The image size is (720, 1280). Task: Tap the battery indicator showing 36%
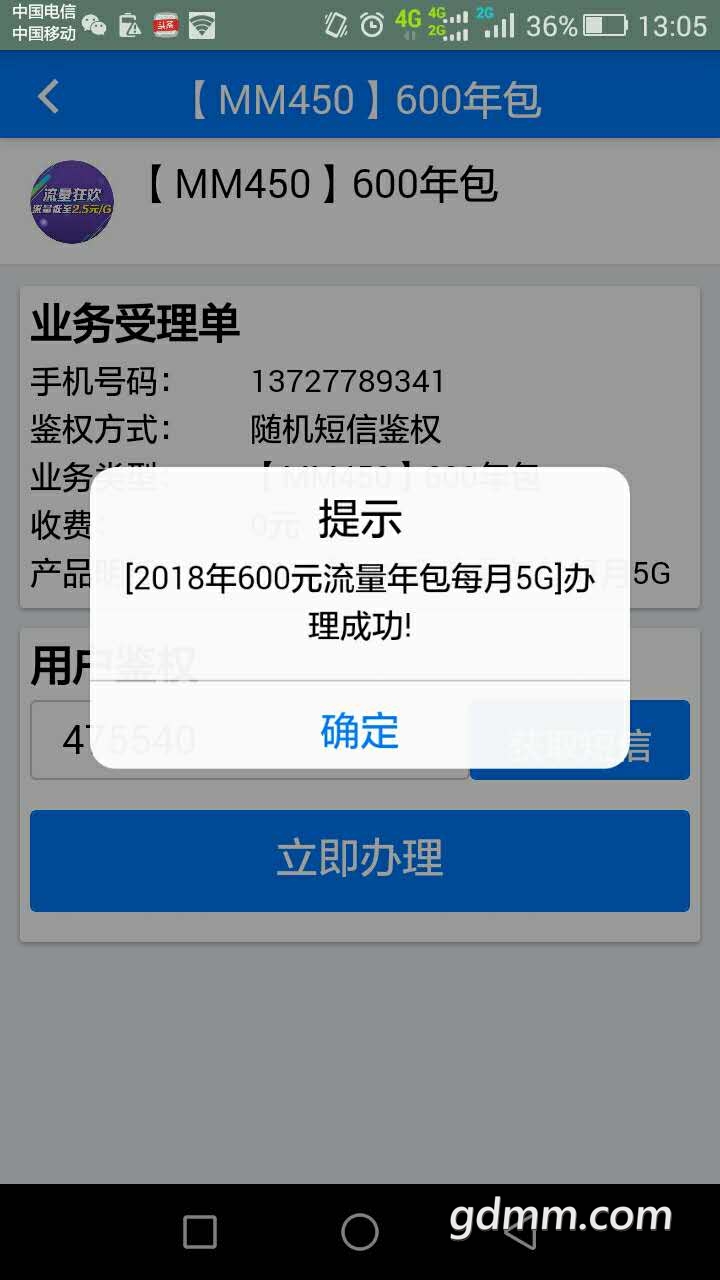coord(578,25)
